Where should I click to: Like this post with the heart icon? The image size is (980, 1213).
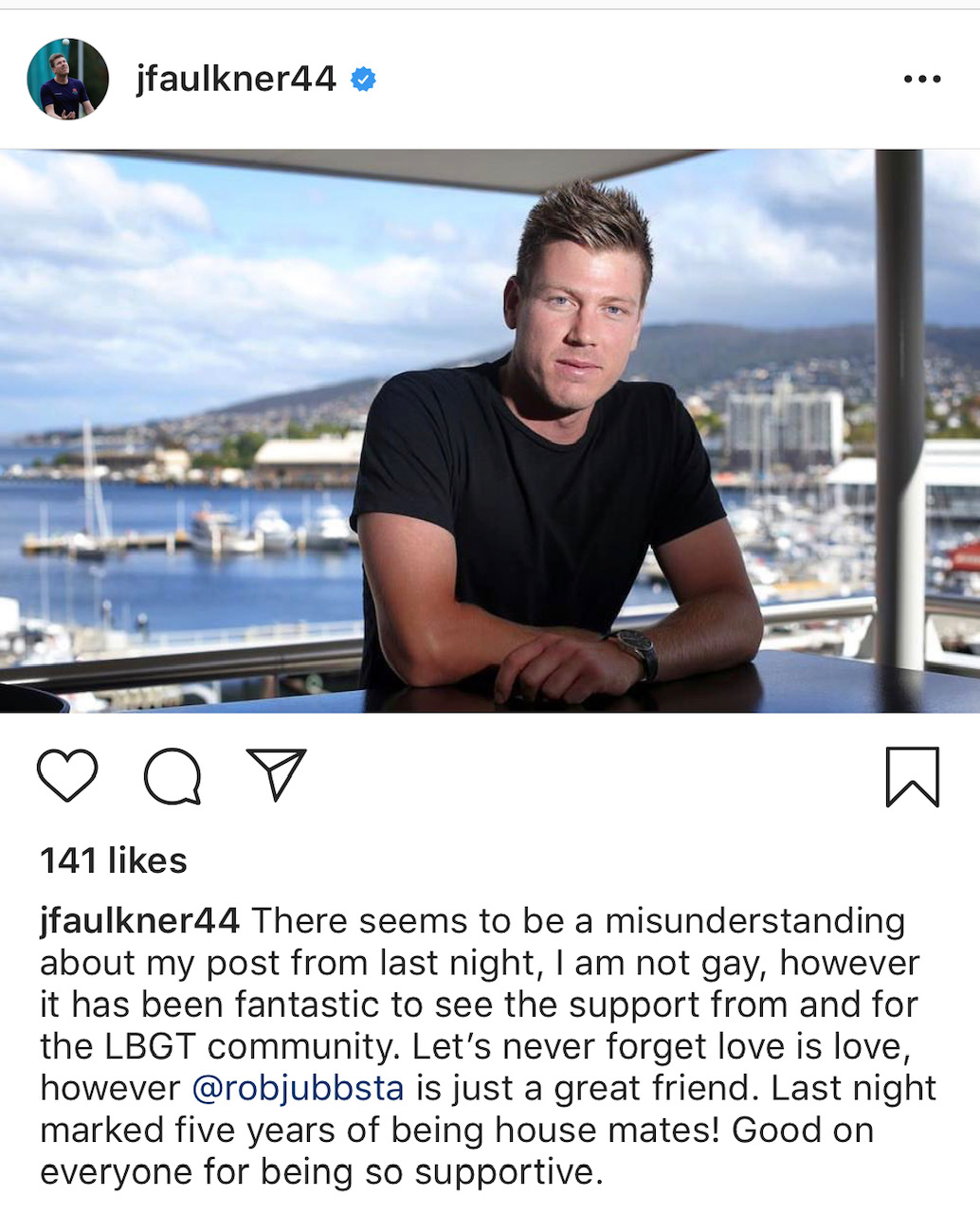coord(67,776)
